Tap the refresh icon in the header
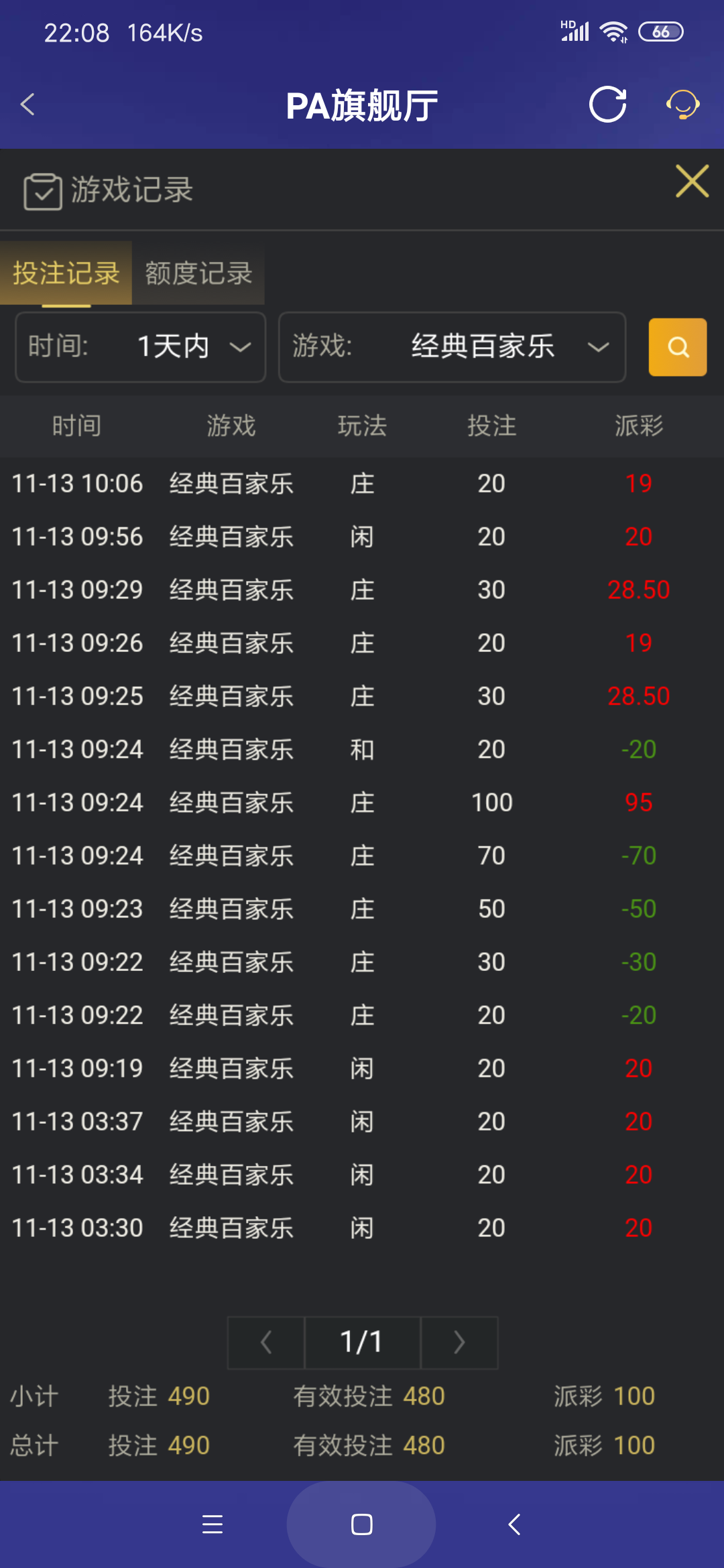 [x=607, y=105]
